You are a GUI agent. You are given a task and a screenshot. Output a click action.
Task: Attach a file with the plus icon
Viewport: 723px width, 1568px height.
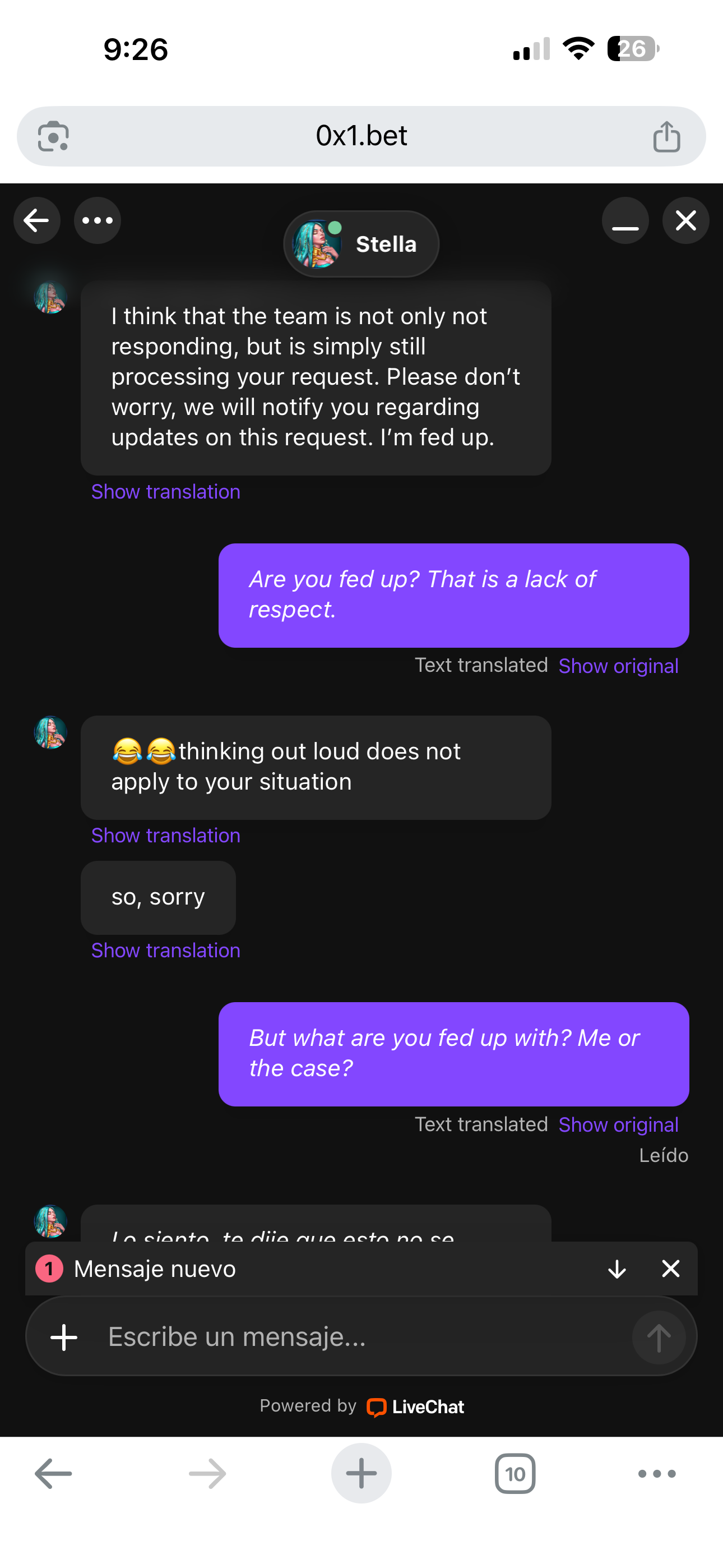tap(64, 1338)
